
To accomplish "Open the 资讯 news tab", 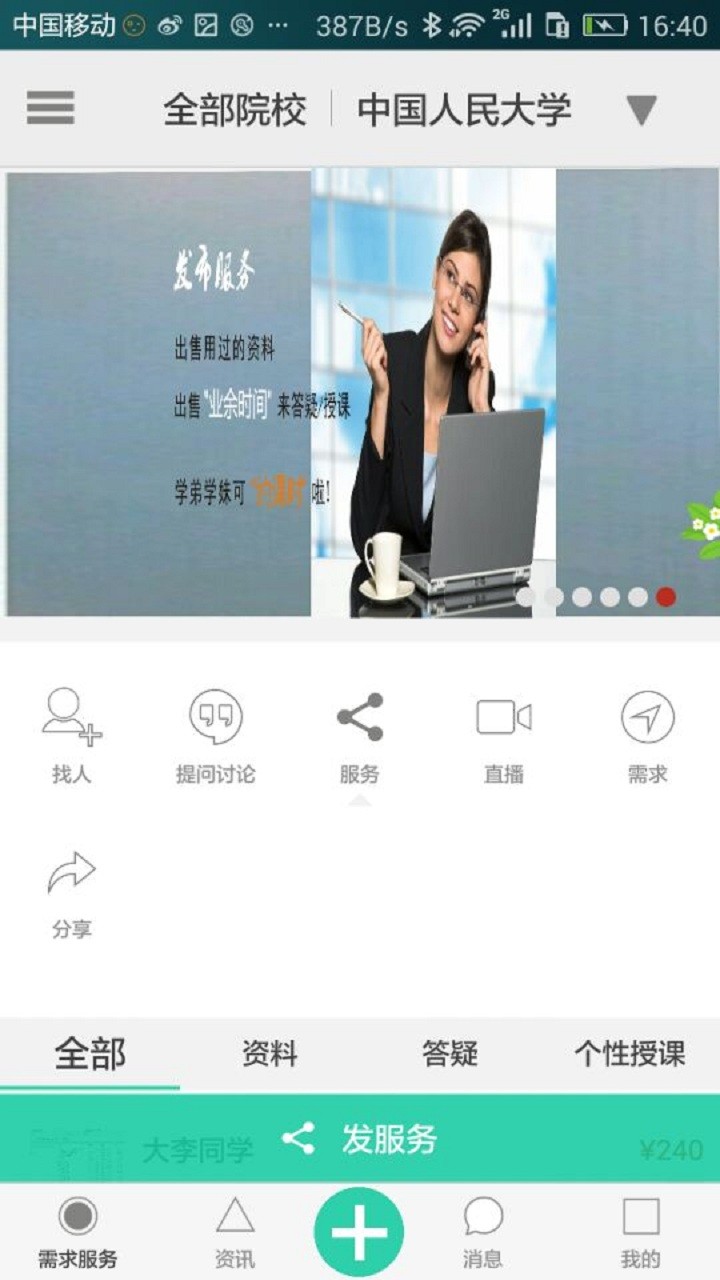I will pos(235,1233).
